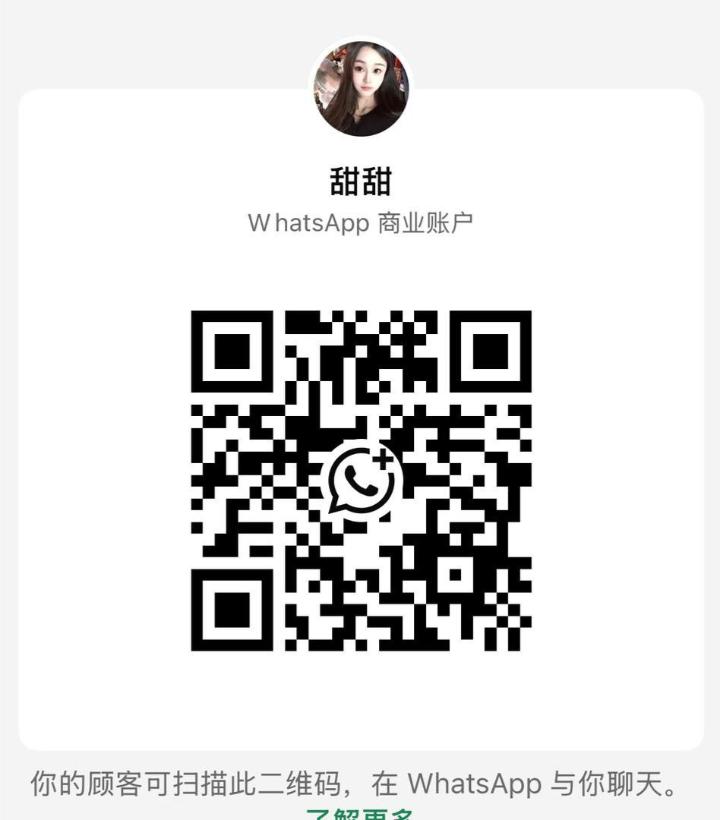Click the blue learn-more text below the caption
Viewport: 720px width, 820px height.
(x=360, y=812)
